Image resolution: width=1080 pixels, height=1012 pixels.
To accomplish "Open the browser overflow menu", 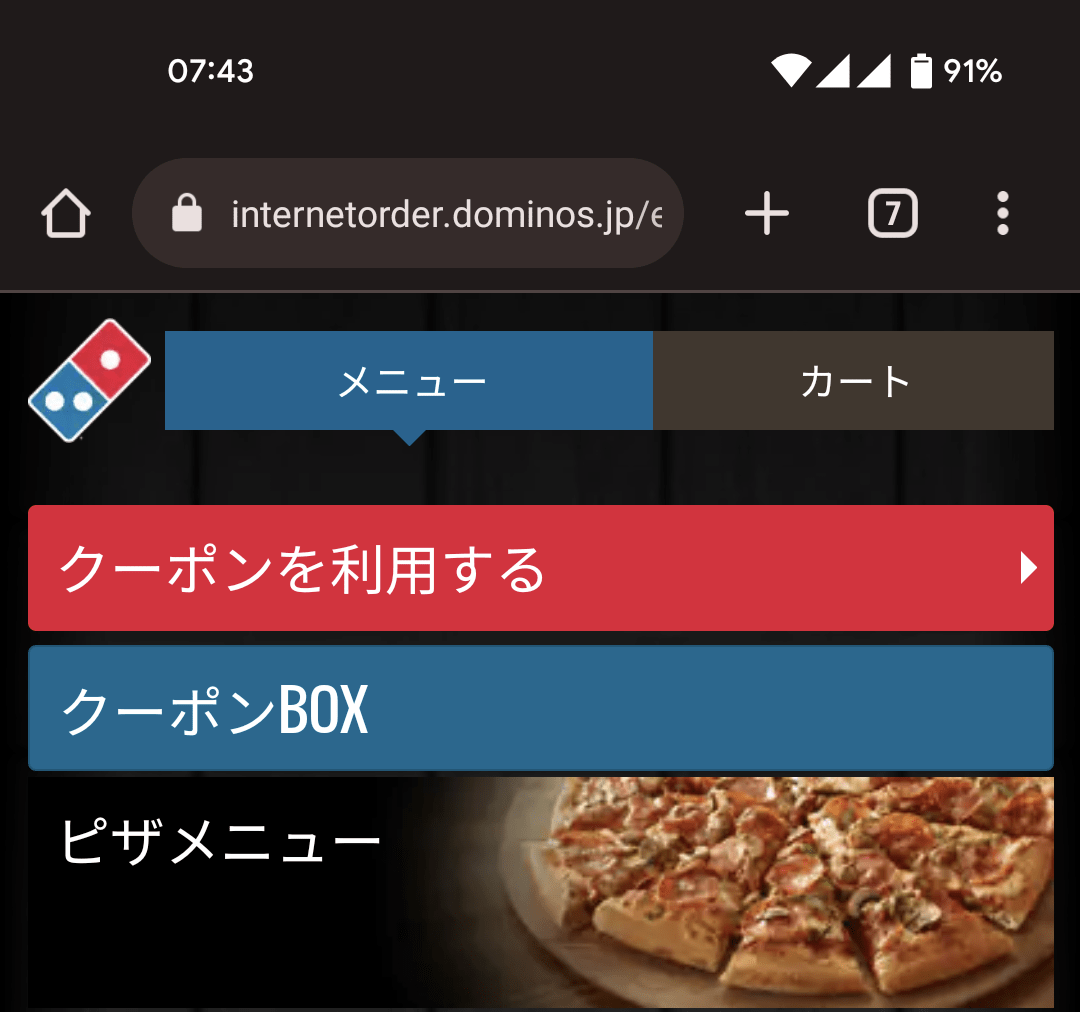I will 1003,214.
